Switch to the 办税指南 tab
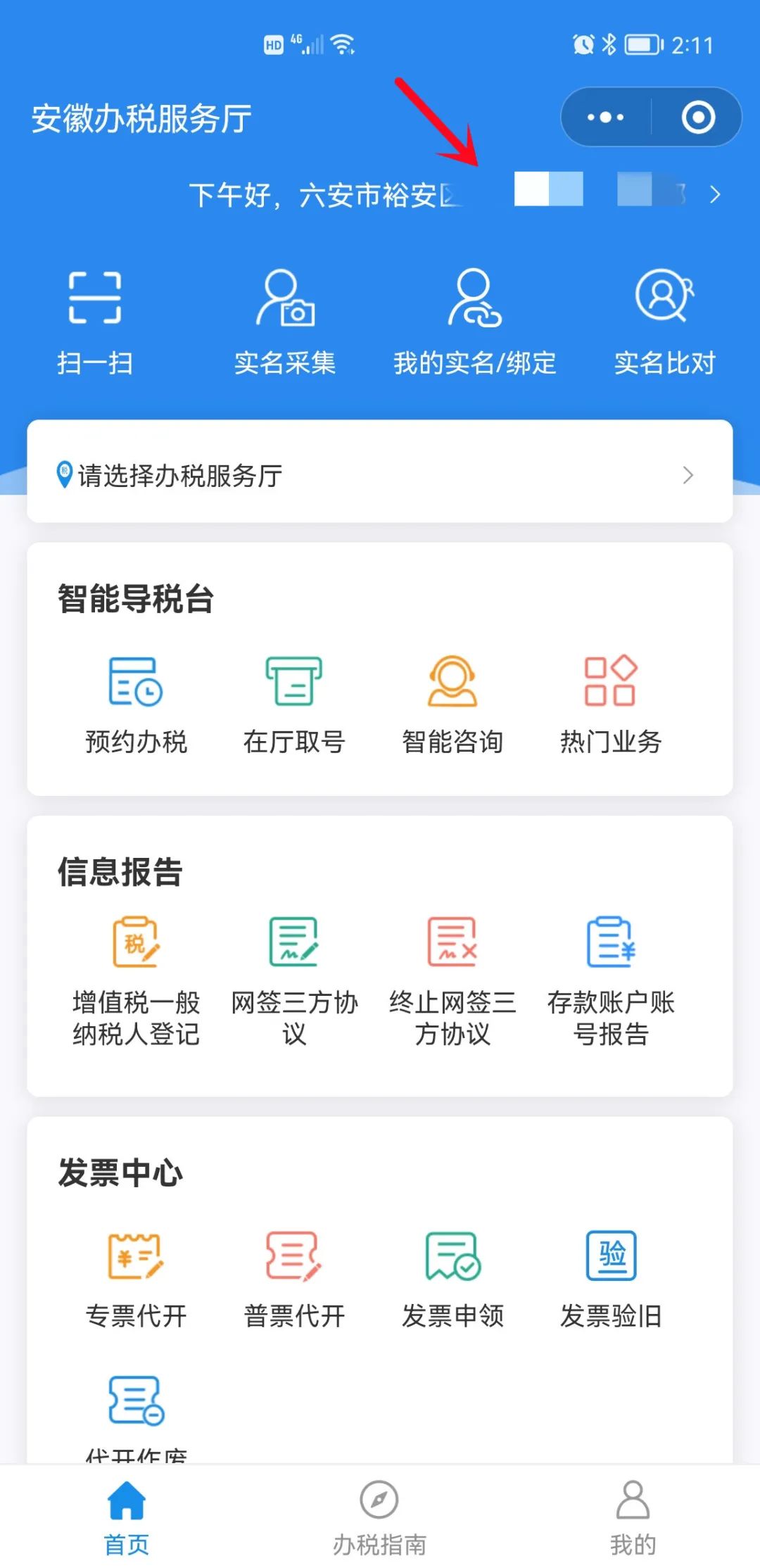 pos(380,1517)
